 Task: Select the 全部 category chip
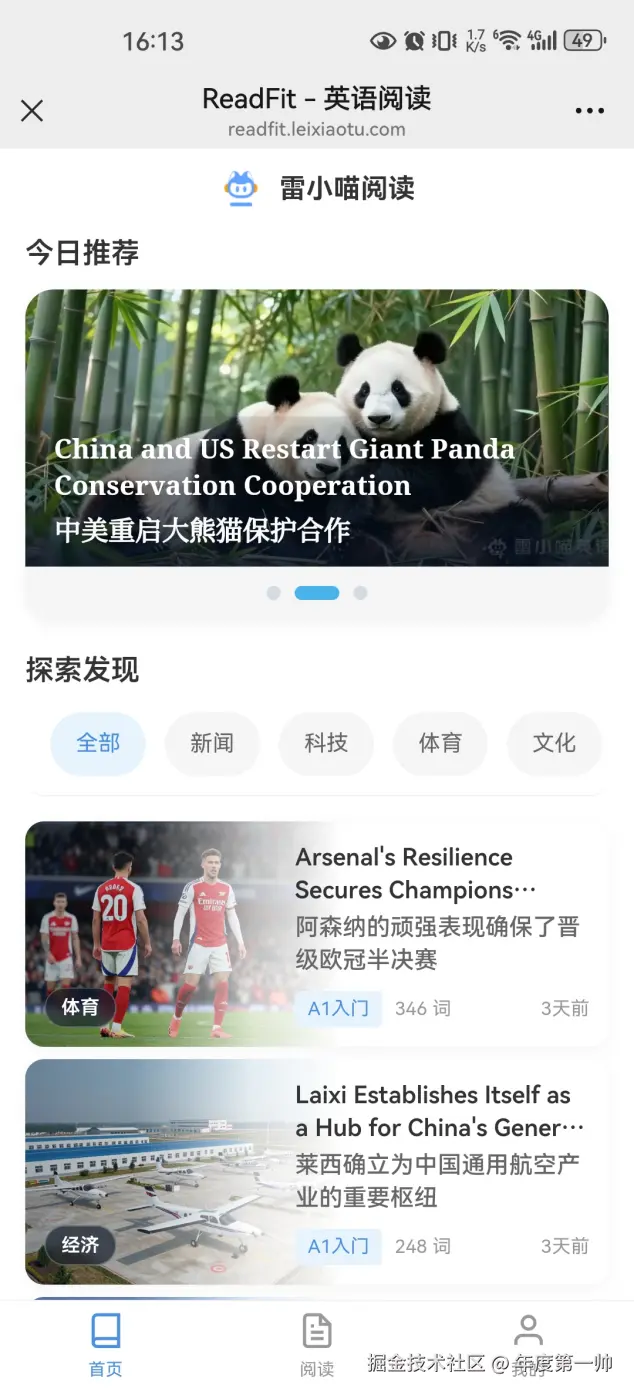(x=98, y=743)
